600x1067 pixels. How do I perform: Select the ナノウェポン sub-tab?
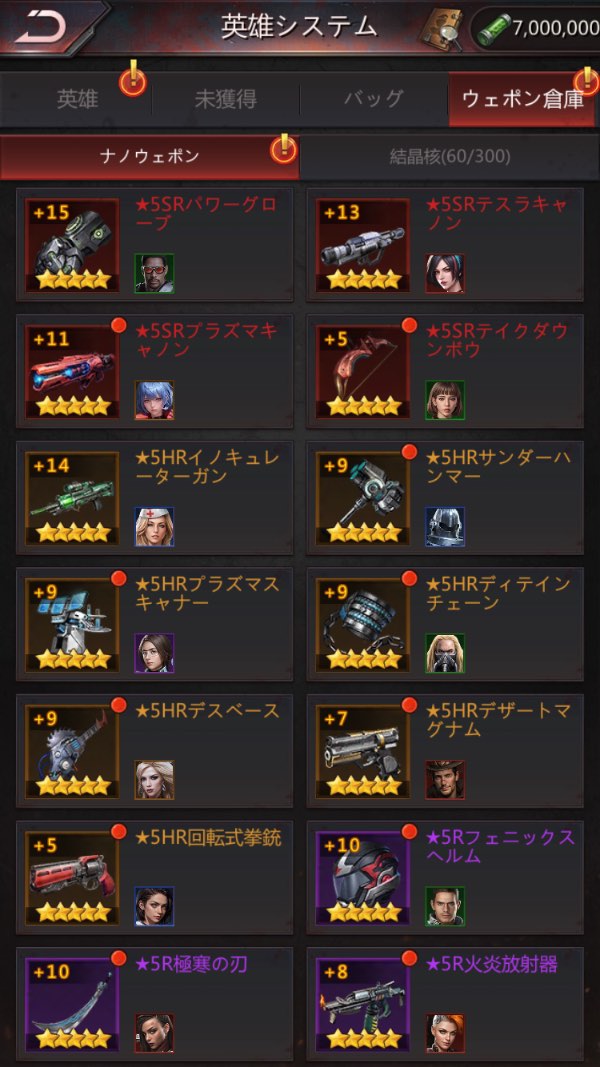(x=149, y=157)
